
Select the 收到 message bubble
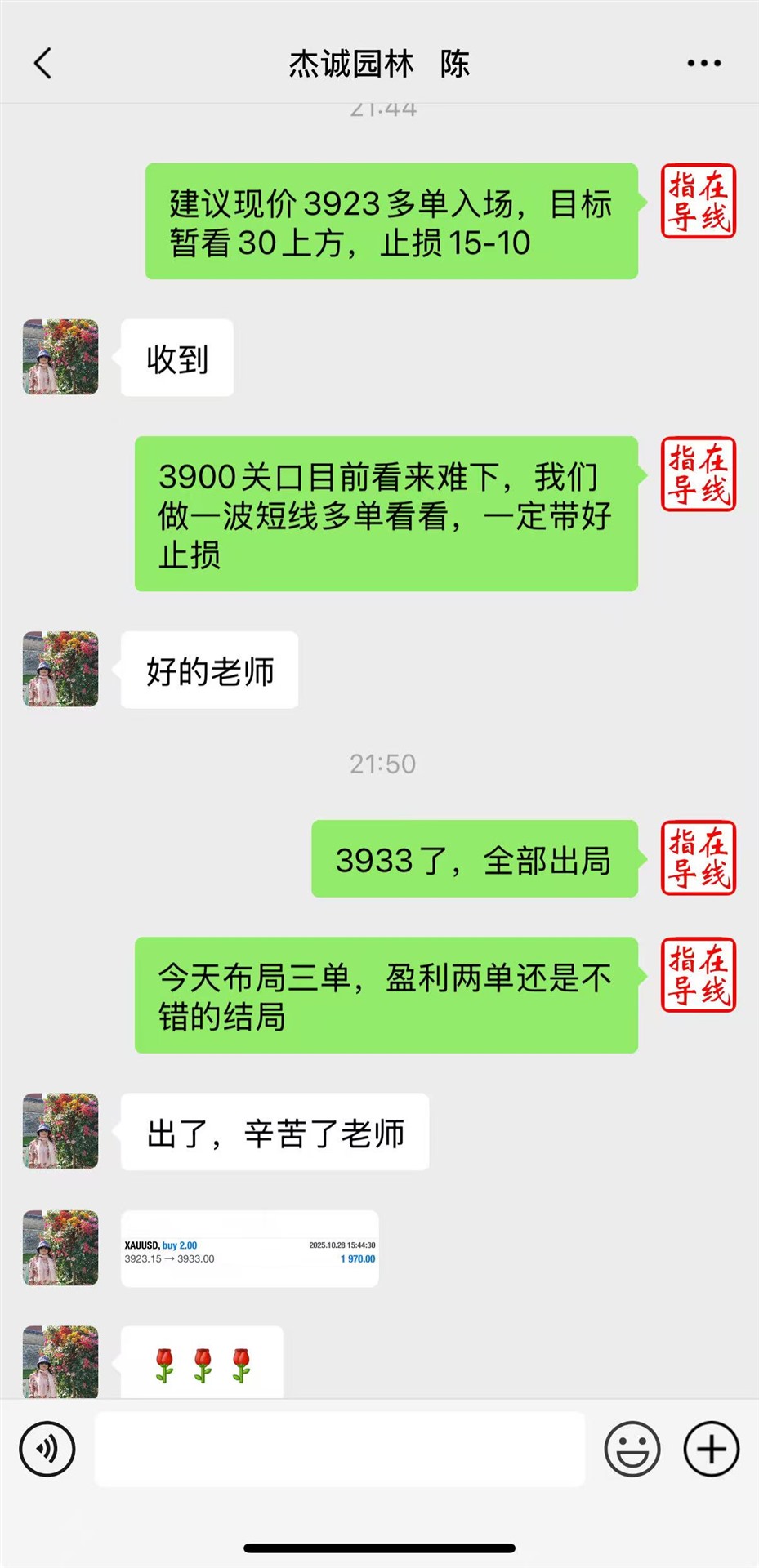point(176,357)
